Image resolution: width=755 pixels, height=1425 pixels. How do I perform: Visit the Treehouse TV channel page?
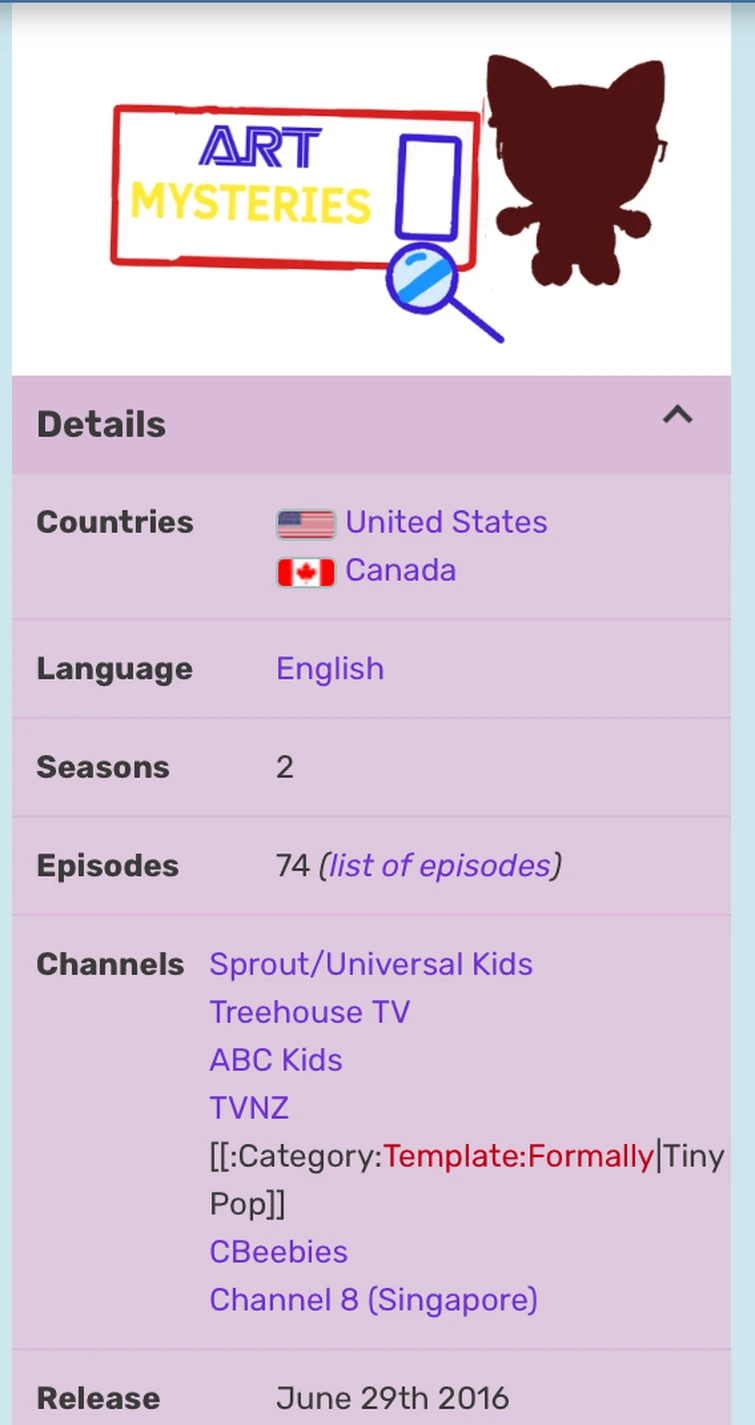310,1011
